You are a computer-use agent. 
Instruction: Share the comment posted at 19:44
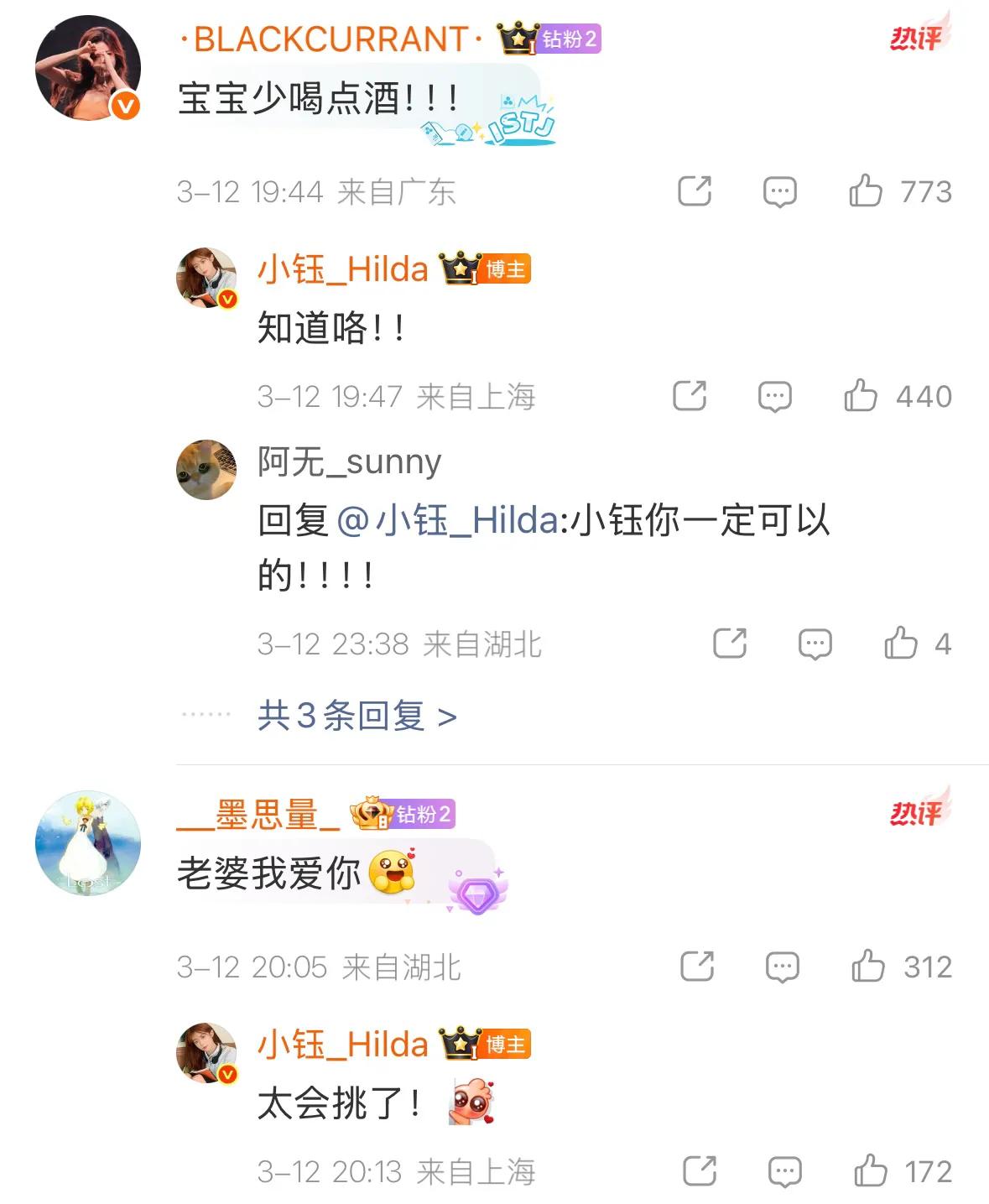[695, 191]
